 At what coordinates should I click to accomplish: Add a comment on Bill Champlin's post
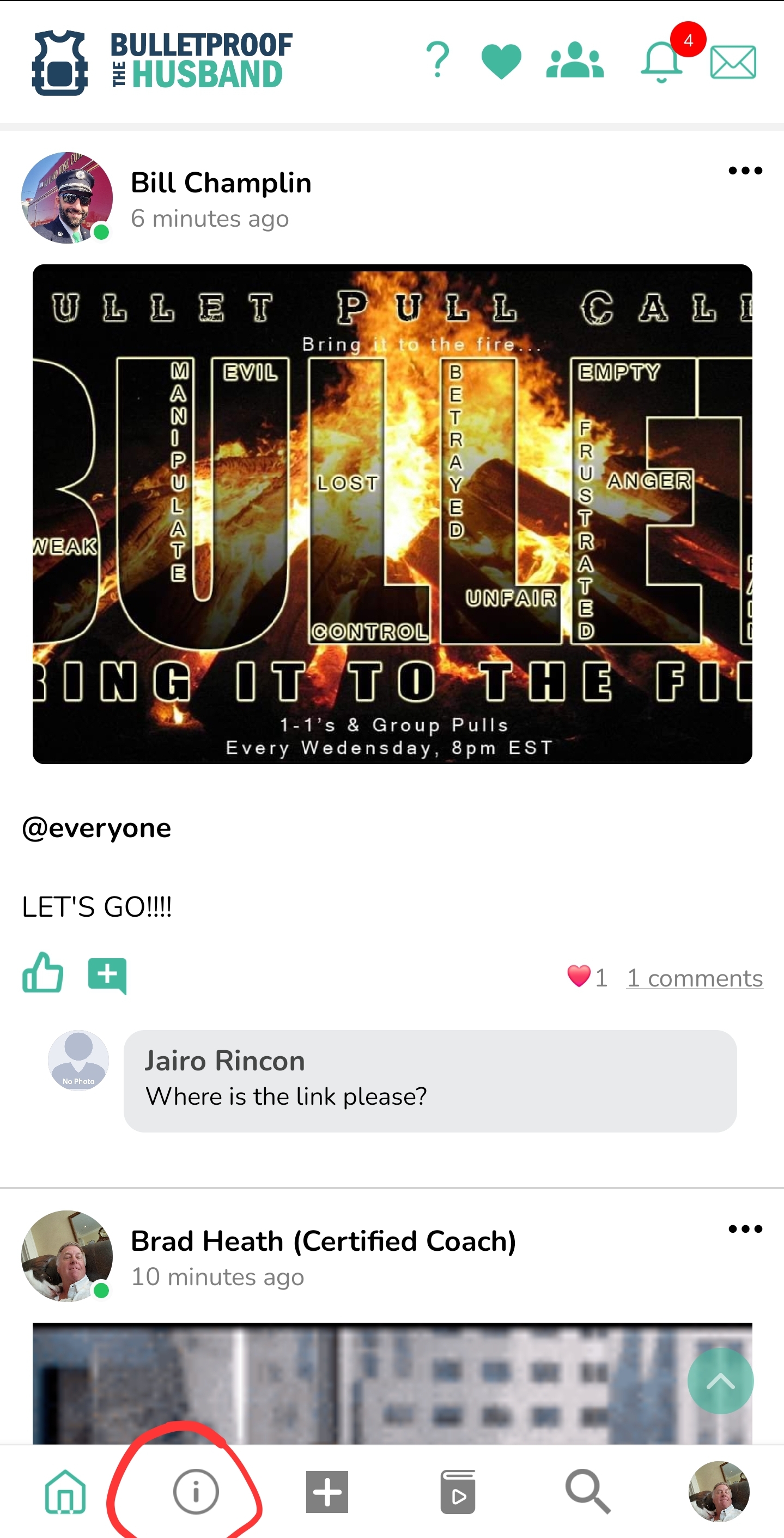pyautogui.click(x=107, y=976)
